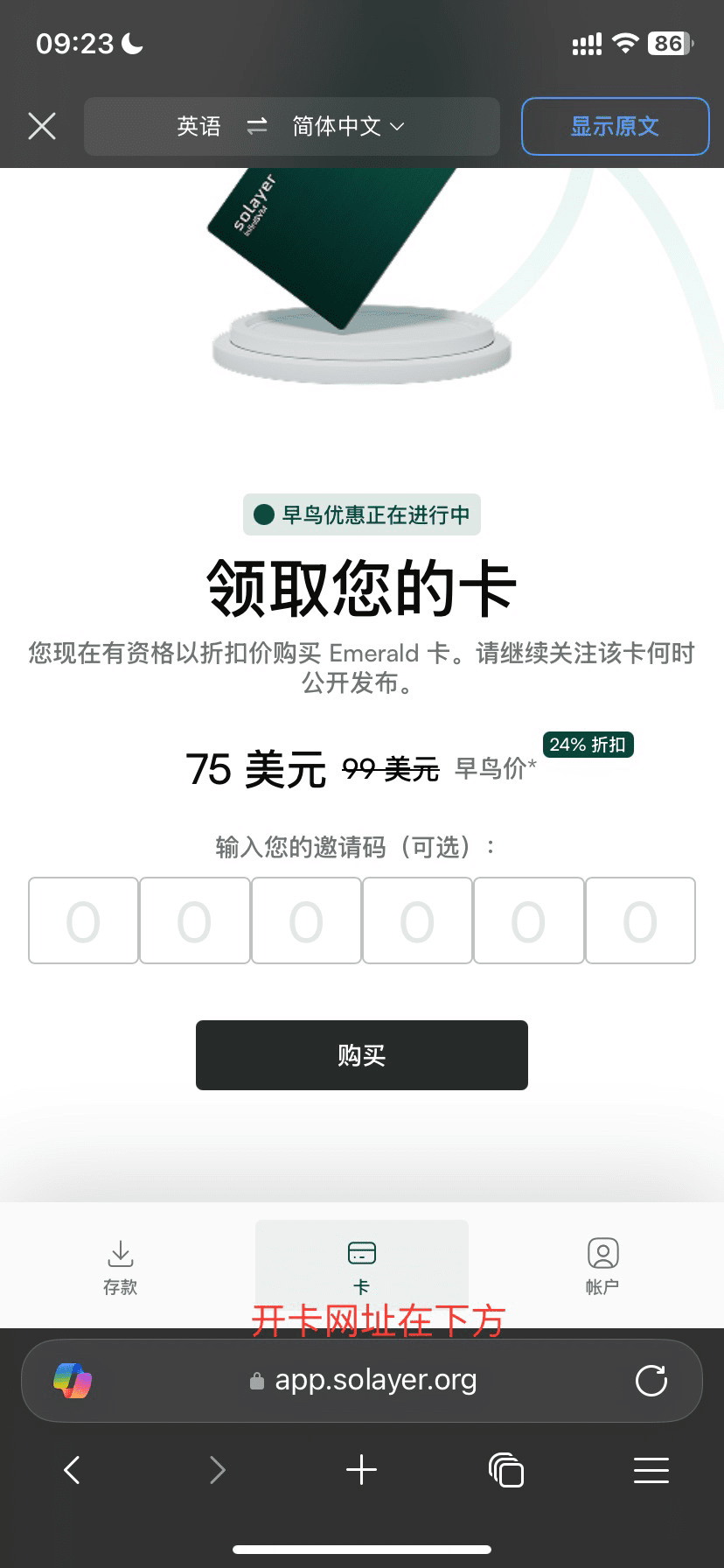Open the browser hamburger menu
Viewport: 724px width, 1568px height.
click(651, 1470)
